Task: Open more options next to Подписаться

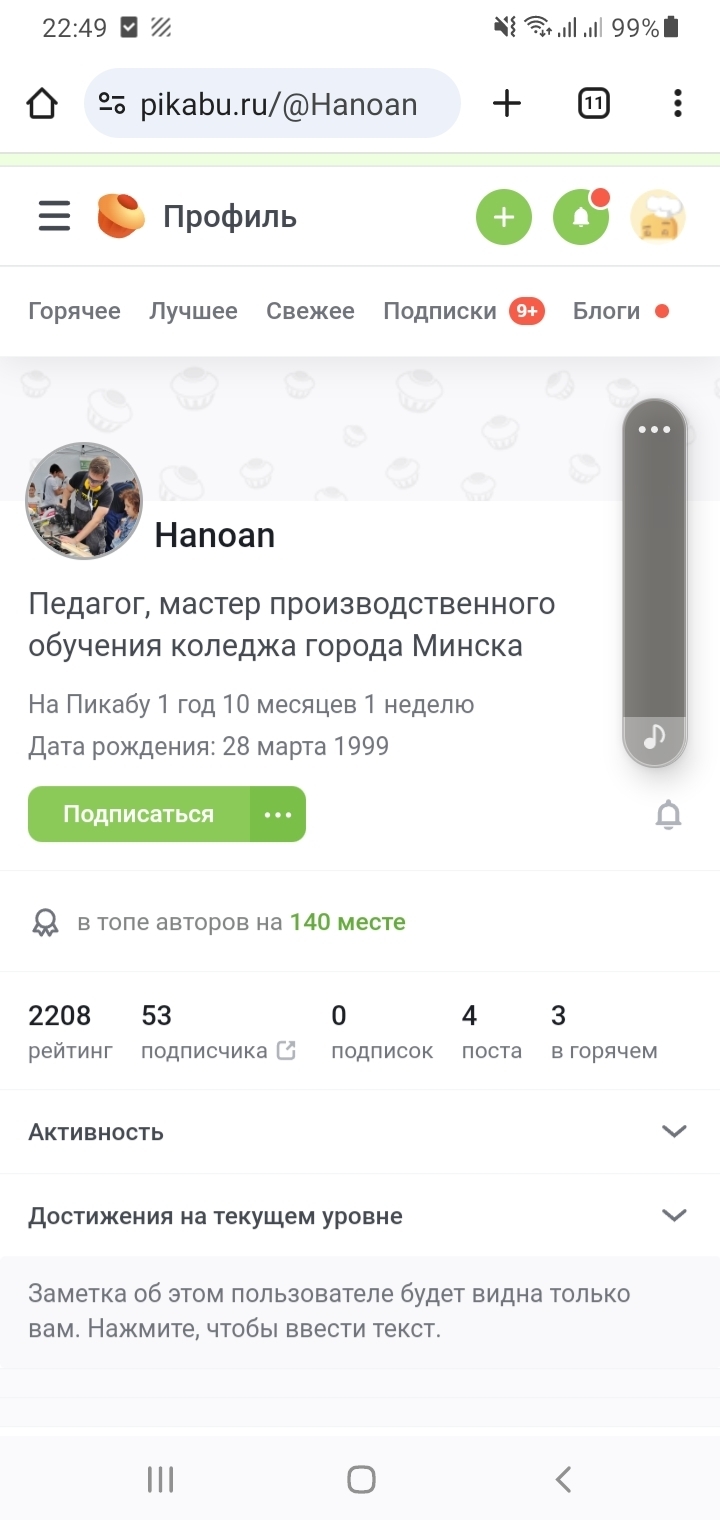Action: click(x=278, y=814)
